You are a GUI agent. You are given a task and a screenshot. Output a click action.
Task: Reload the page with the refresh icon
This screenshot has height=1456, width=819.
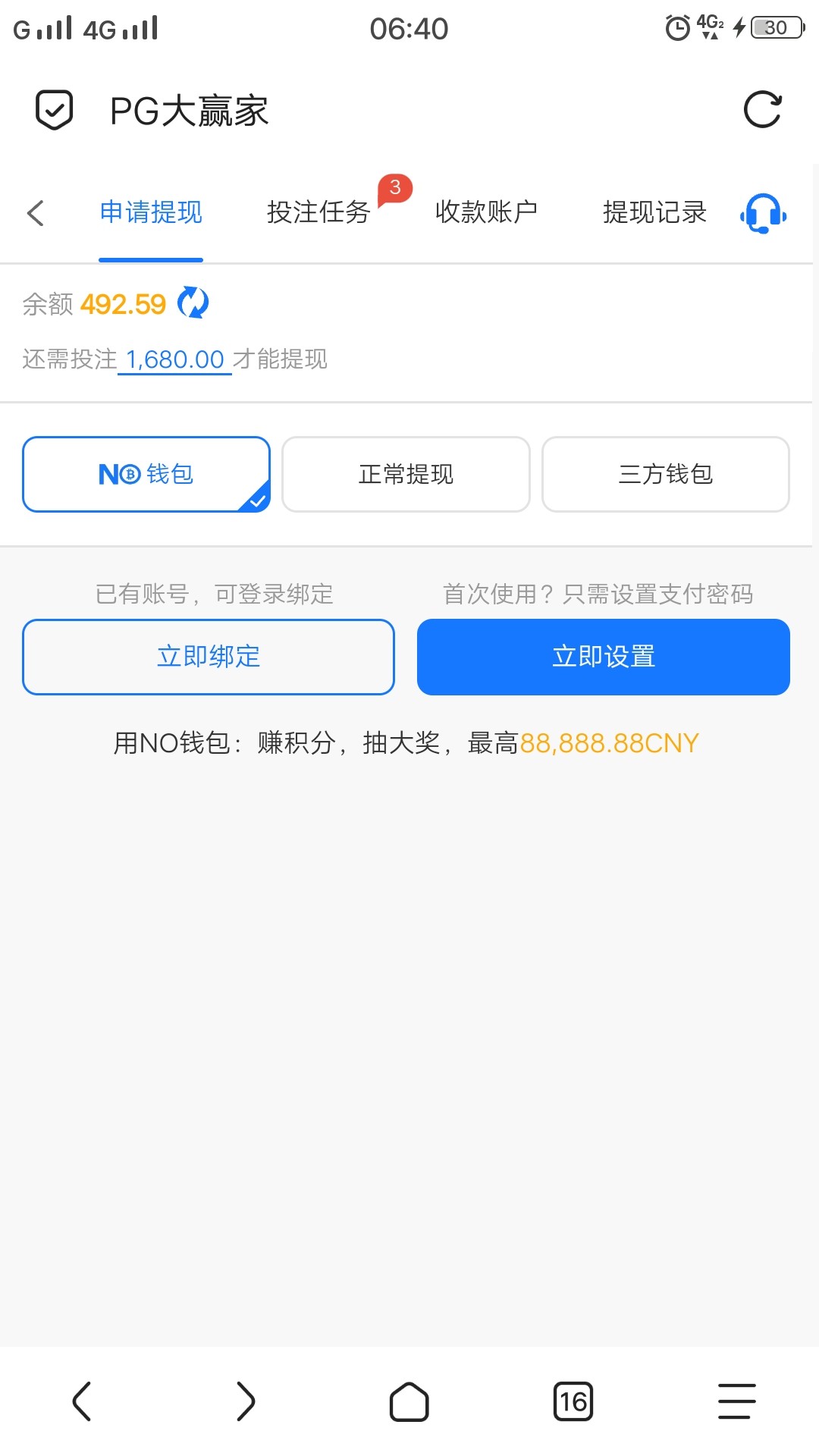[762, 111]
